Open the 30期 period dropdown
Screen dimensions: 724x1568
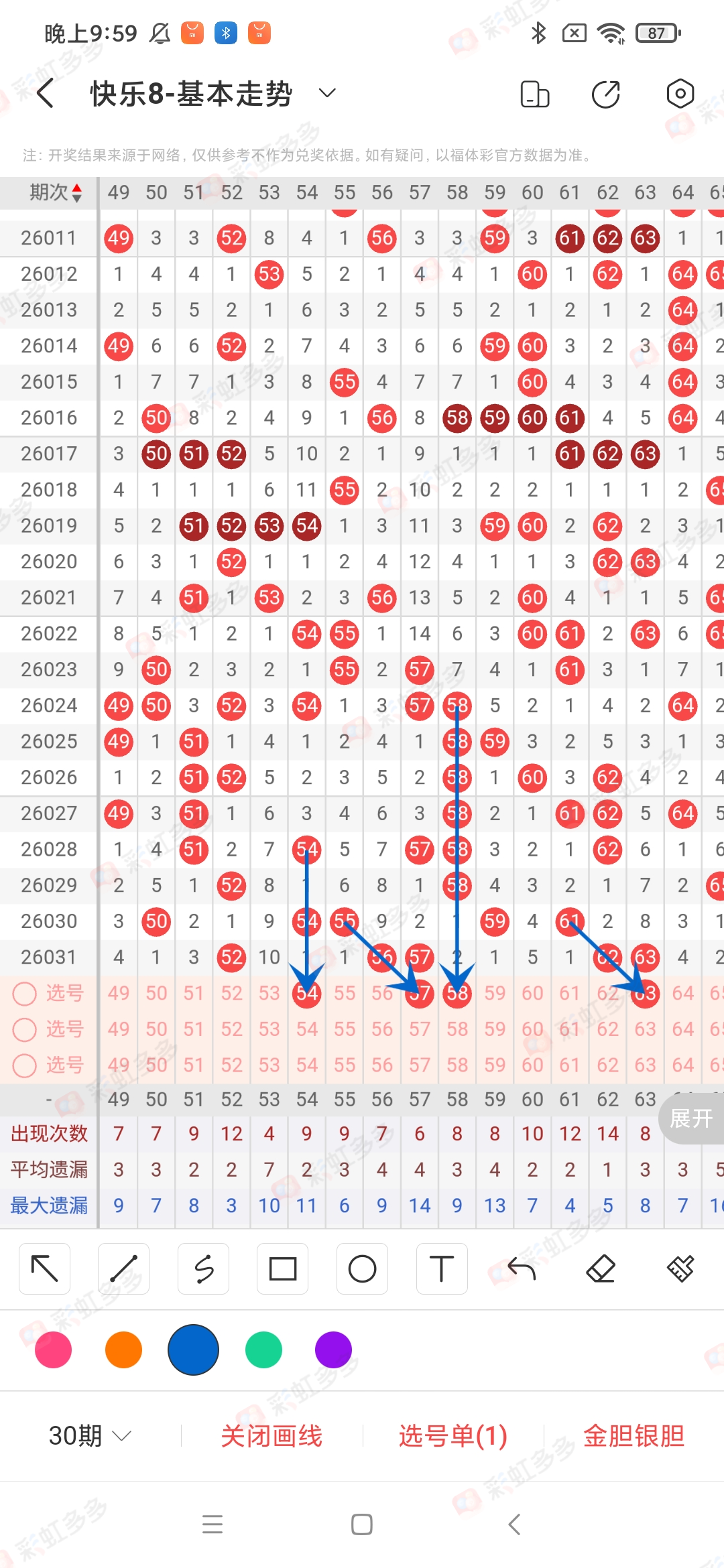coord(89,1435)
